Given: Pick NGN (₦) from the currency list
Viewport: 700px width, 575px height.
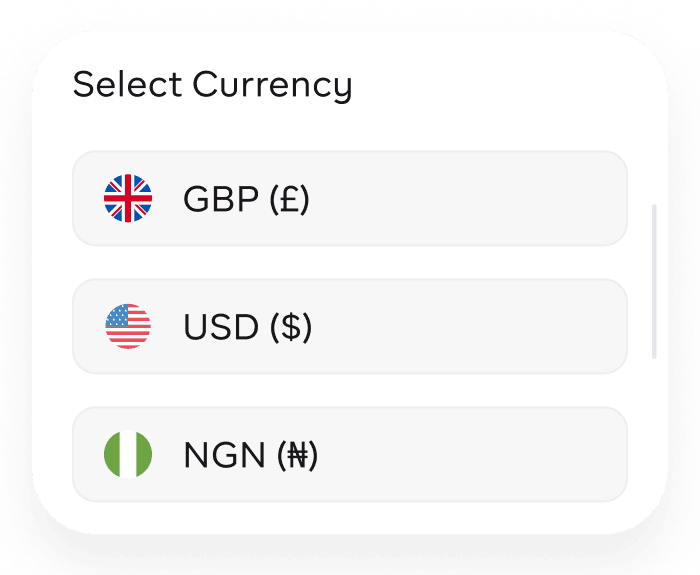Looking at the screenshot, I should (349, 455).
